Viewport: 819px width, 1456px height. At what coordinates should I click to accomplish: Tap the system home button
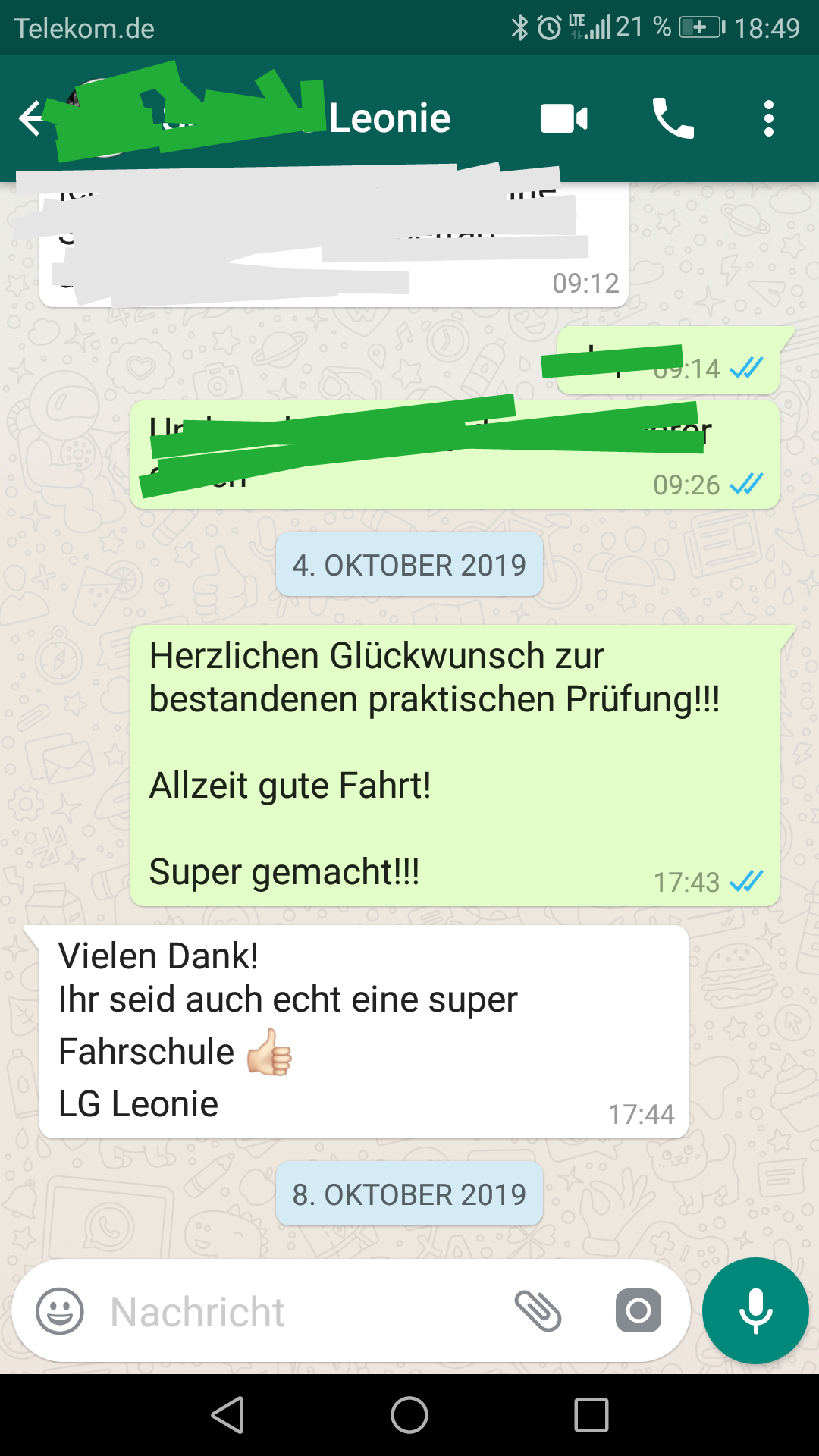pos(409,1415)
